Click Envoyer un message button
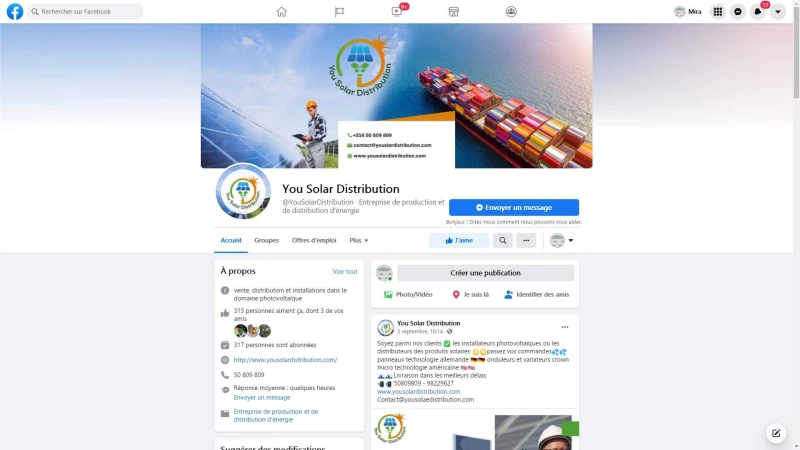The width and height of the screenshot is (800, 450). click(513, 207)
